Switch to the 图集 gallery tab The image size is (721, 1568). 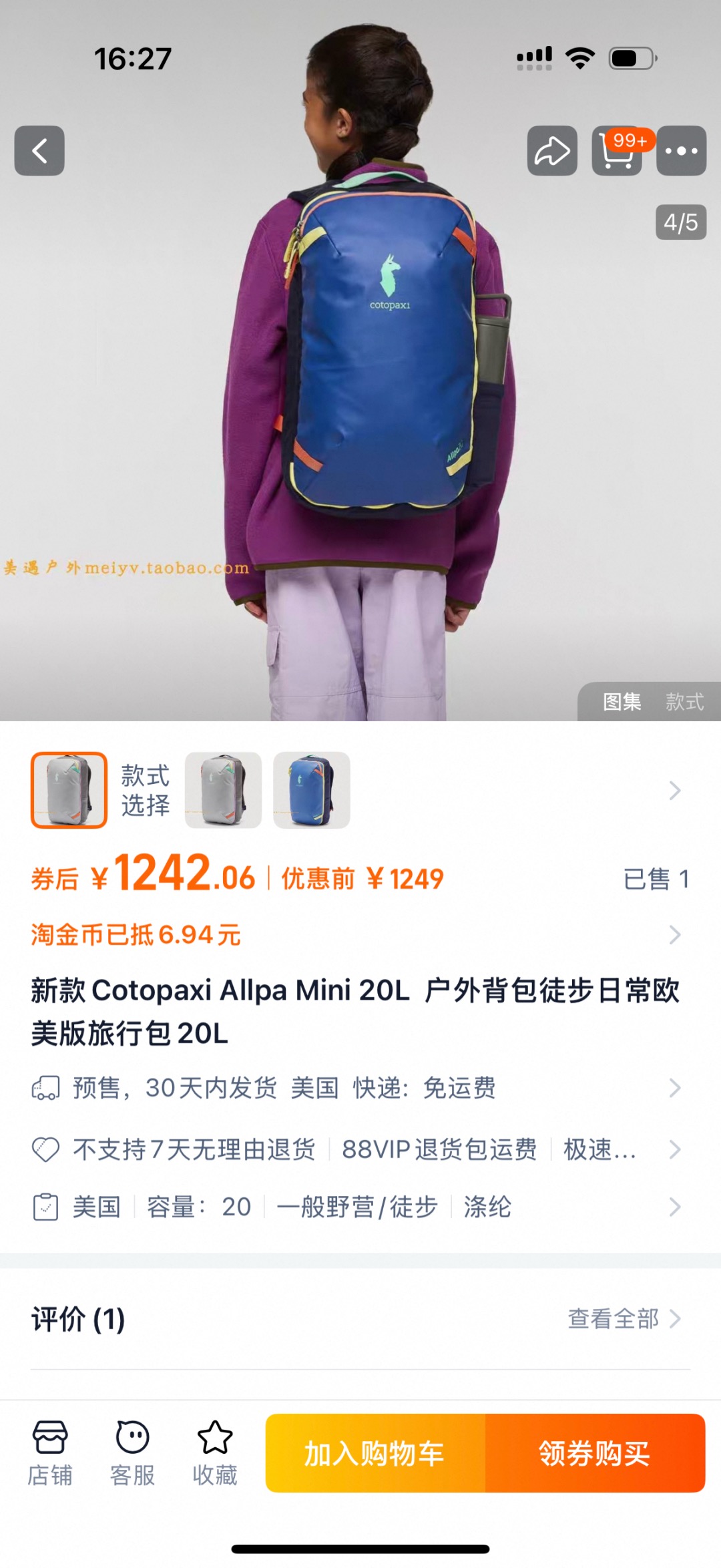click(x=622, y=702)
